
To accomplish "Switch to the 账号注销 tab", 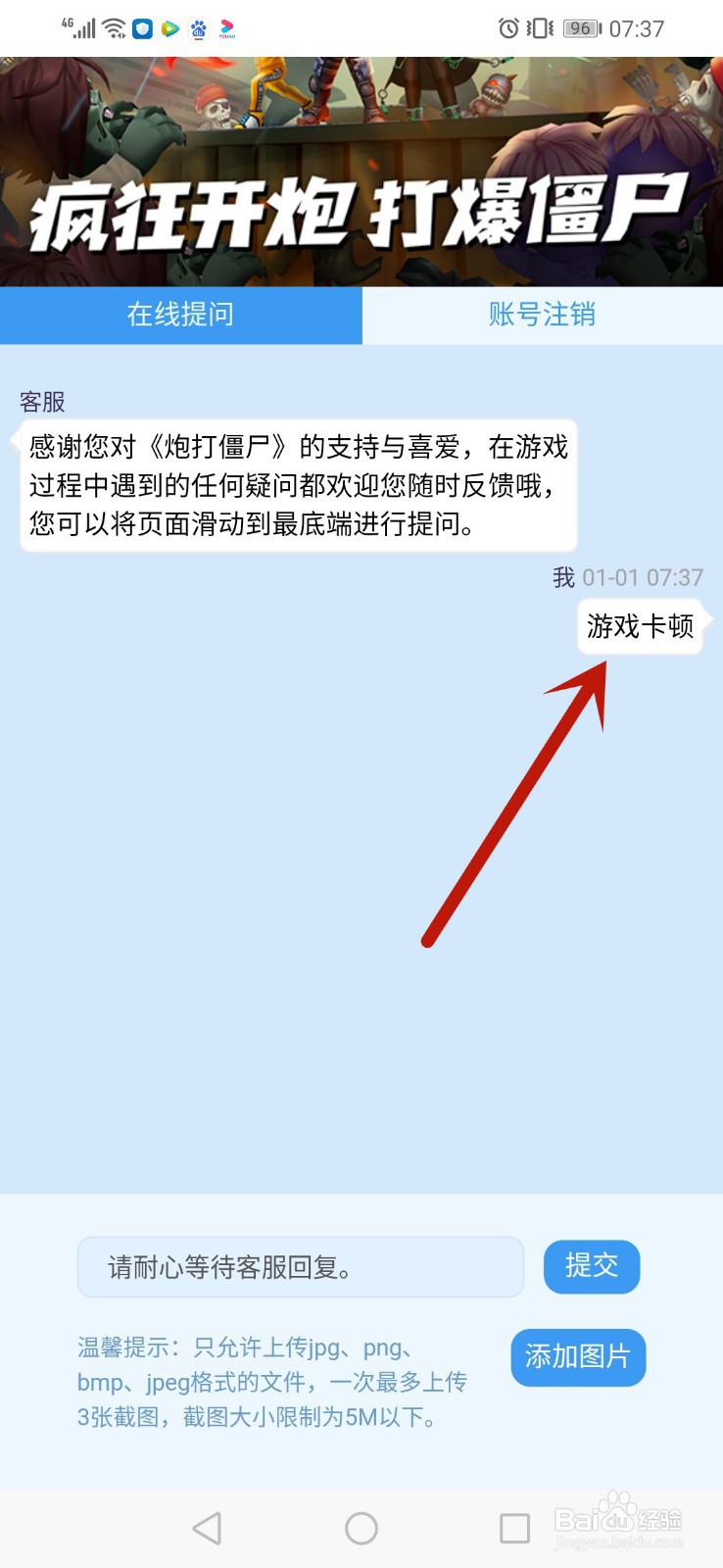I will point(542,316).
